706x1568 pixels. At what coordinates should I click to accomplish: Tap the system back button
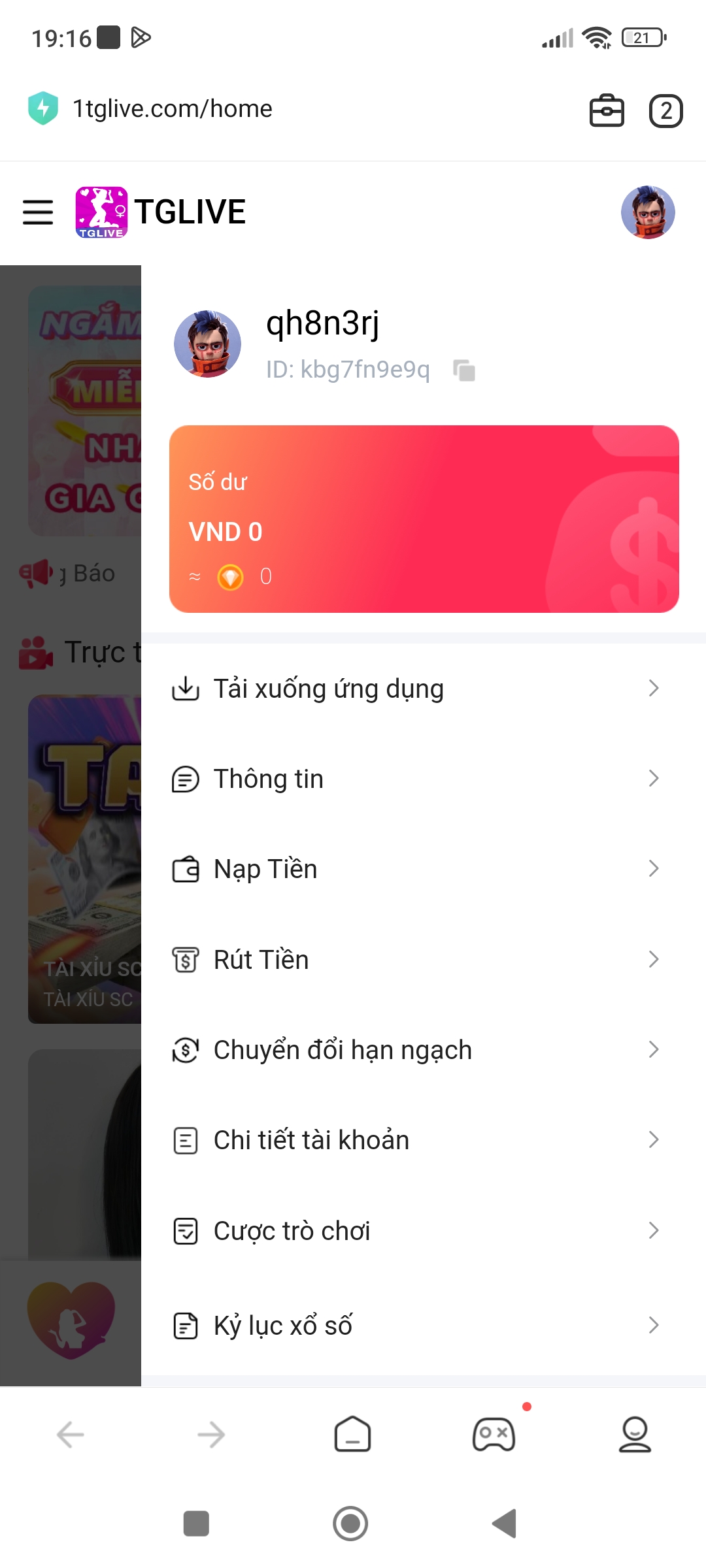pos(505,1524)
